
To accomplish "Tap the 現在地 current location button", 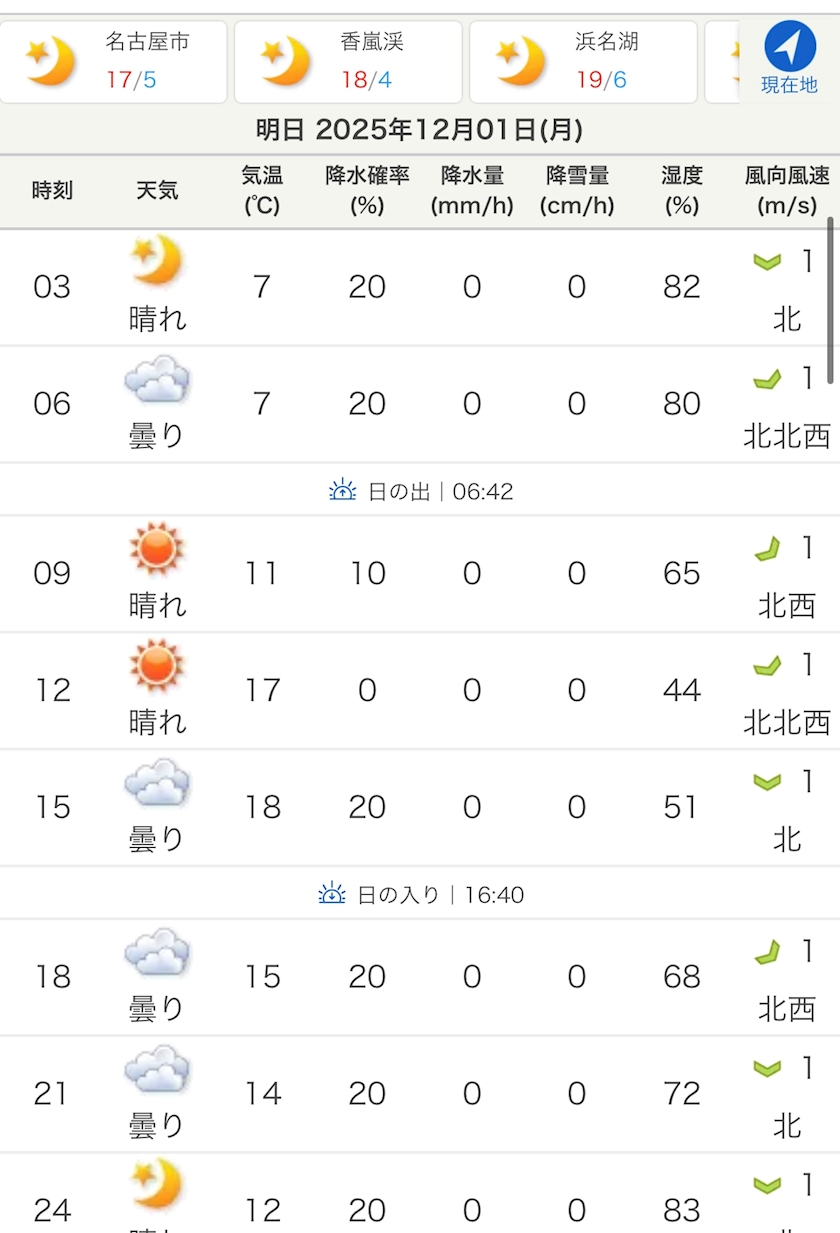I will (789, 58).
